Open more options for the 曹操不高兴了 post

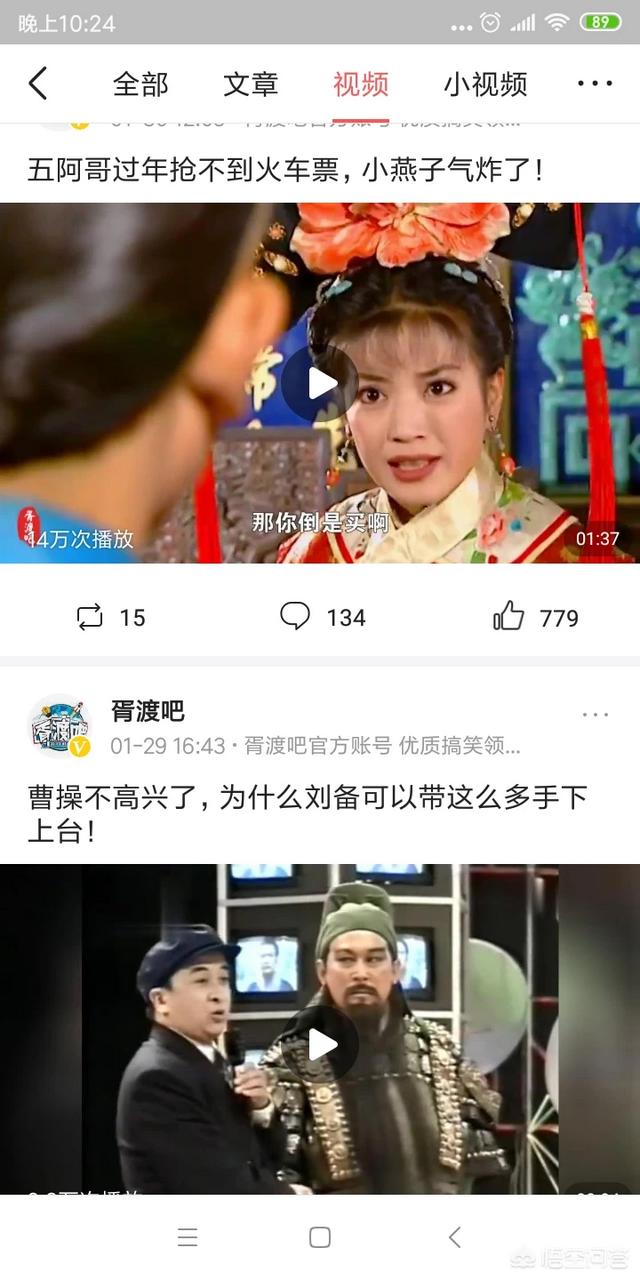(x=595, y=714)
